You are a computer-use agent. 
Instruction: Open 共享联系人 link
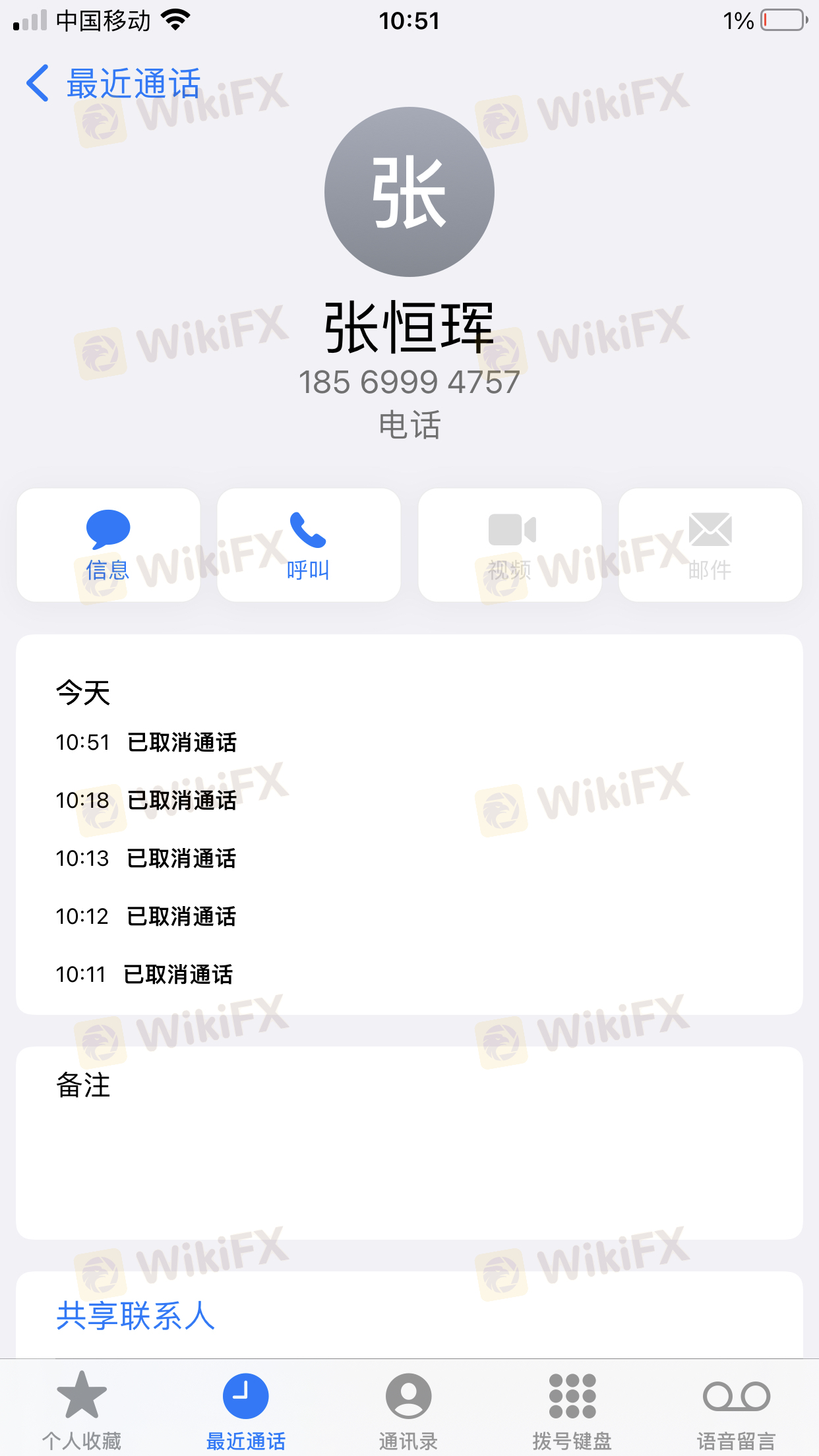tap(136, 1316)
